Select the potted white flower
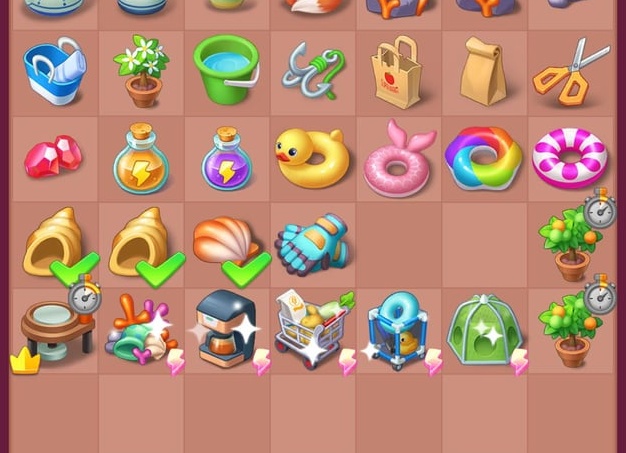 pos(141,72)
